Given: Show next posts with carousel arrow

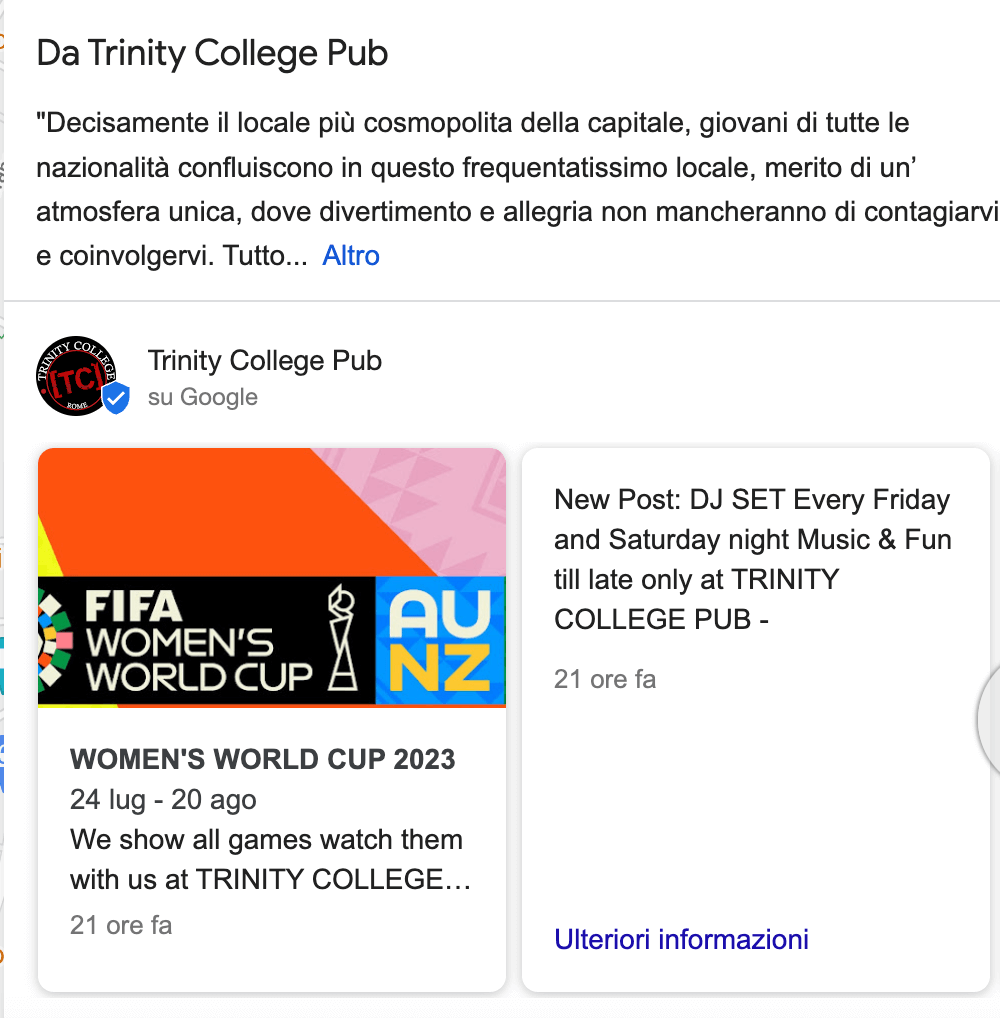Looking at the screenshot, I should (990, 718).
